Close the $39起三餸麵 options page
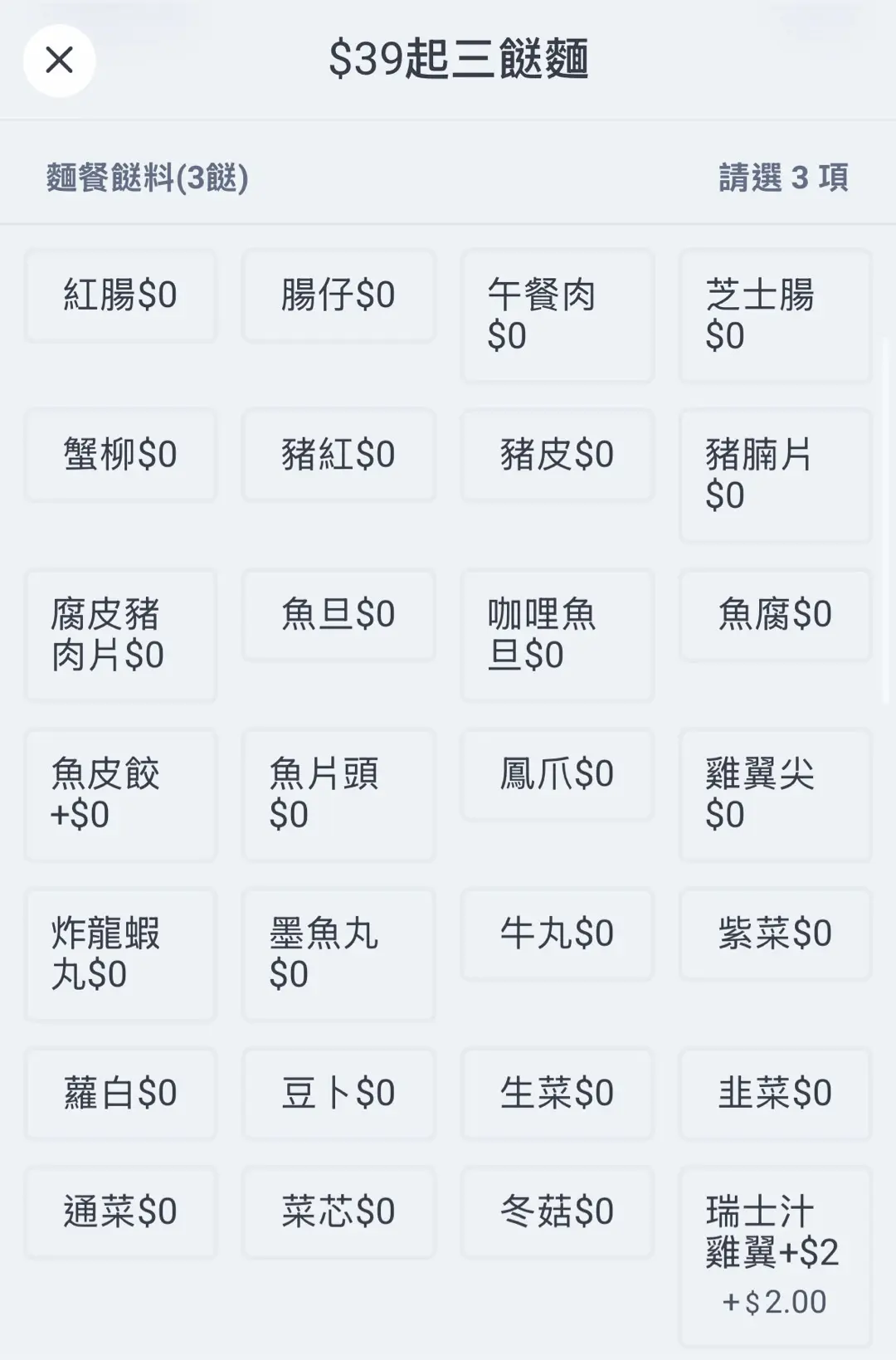896x1360 pixels. point(59,61)
